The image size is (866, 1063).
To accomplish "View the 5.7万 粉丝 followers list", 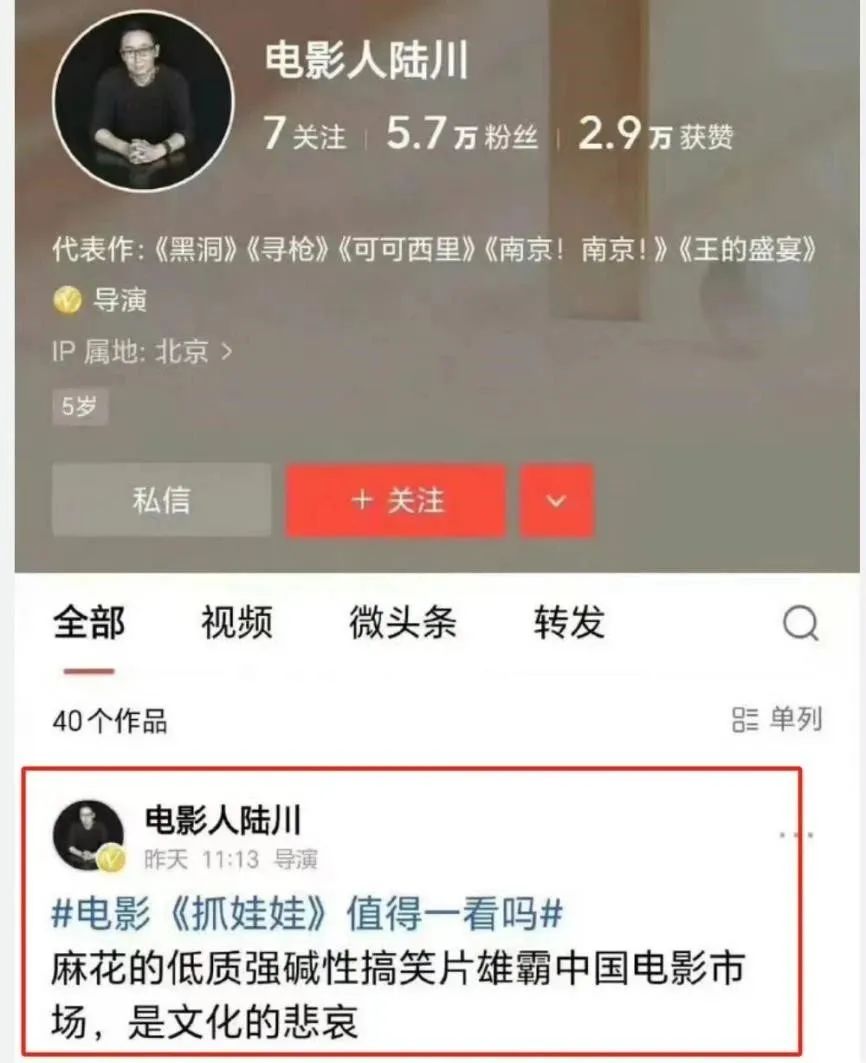I will (x=462, y=135).
